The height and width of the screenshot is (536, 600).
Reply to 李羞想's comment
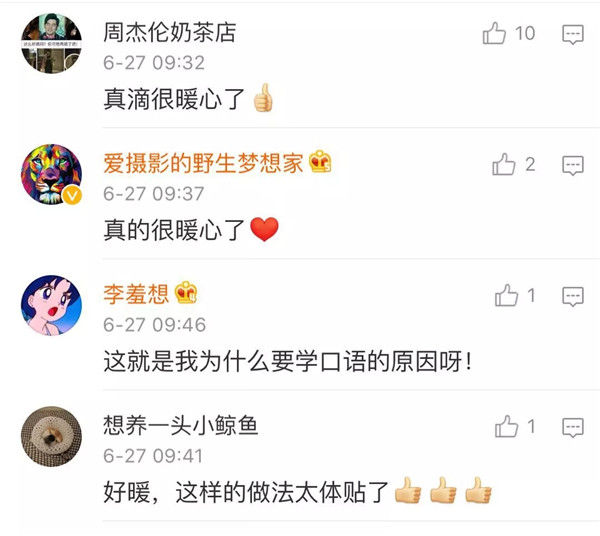click(x=572, y=296)
